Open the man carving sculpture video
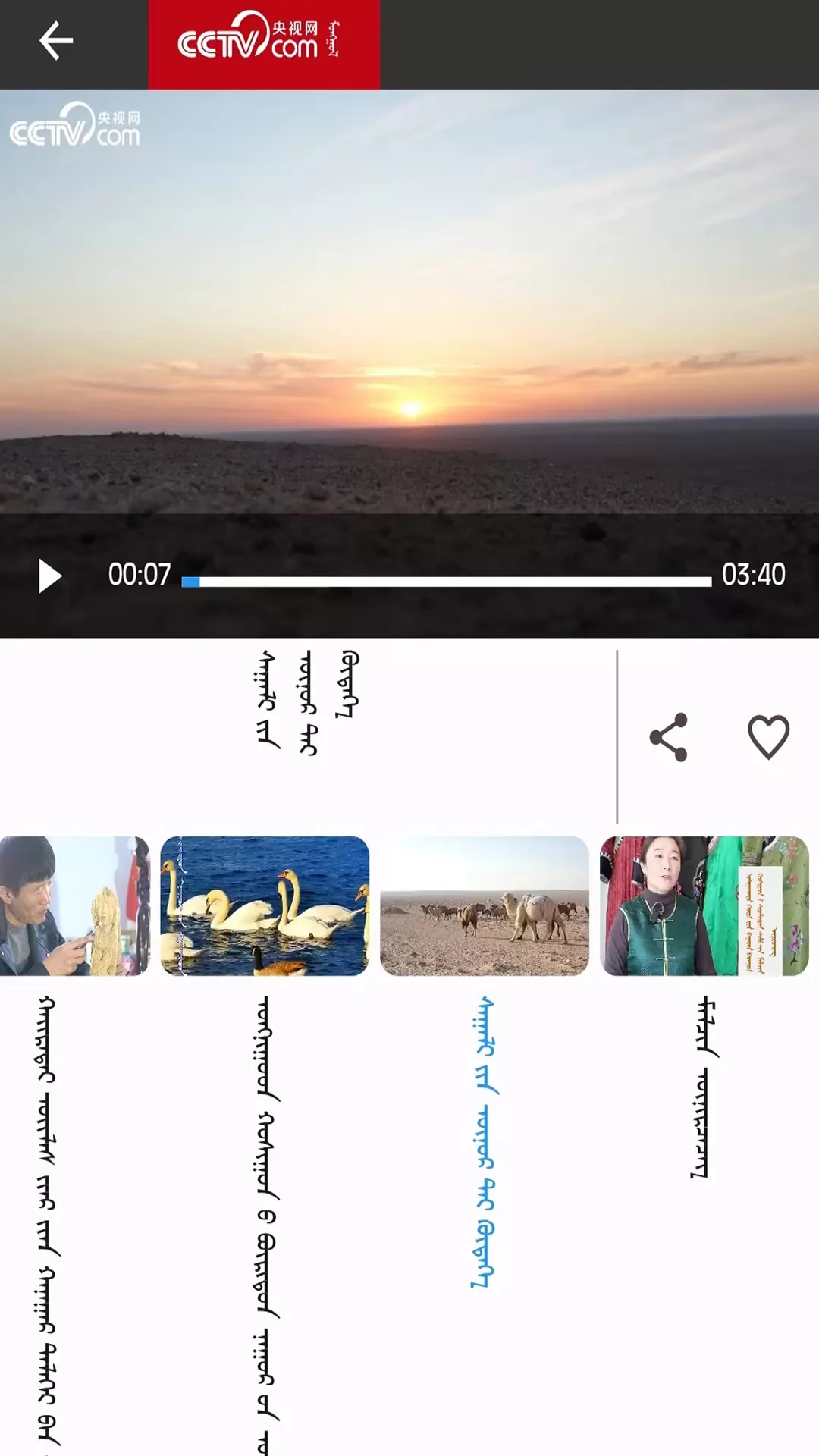Viewport: 819px width, 1456px height. [x=74, y=906]
